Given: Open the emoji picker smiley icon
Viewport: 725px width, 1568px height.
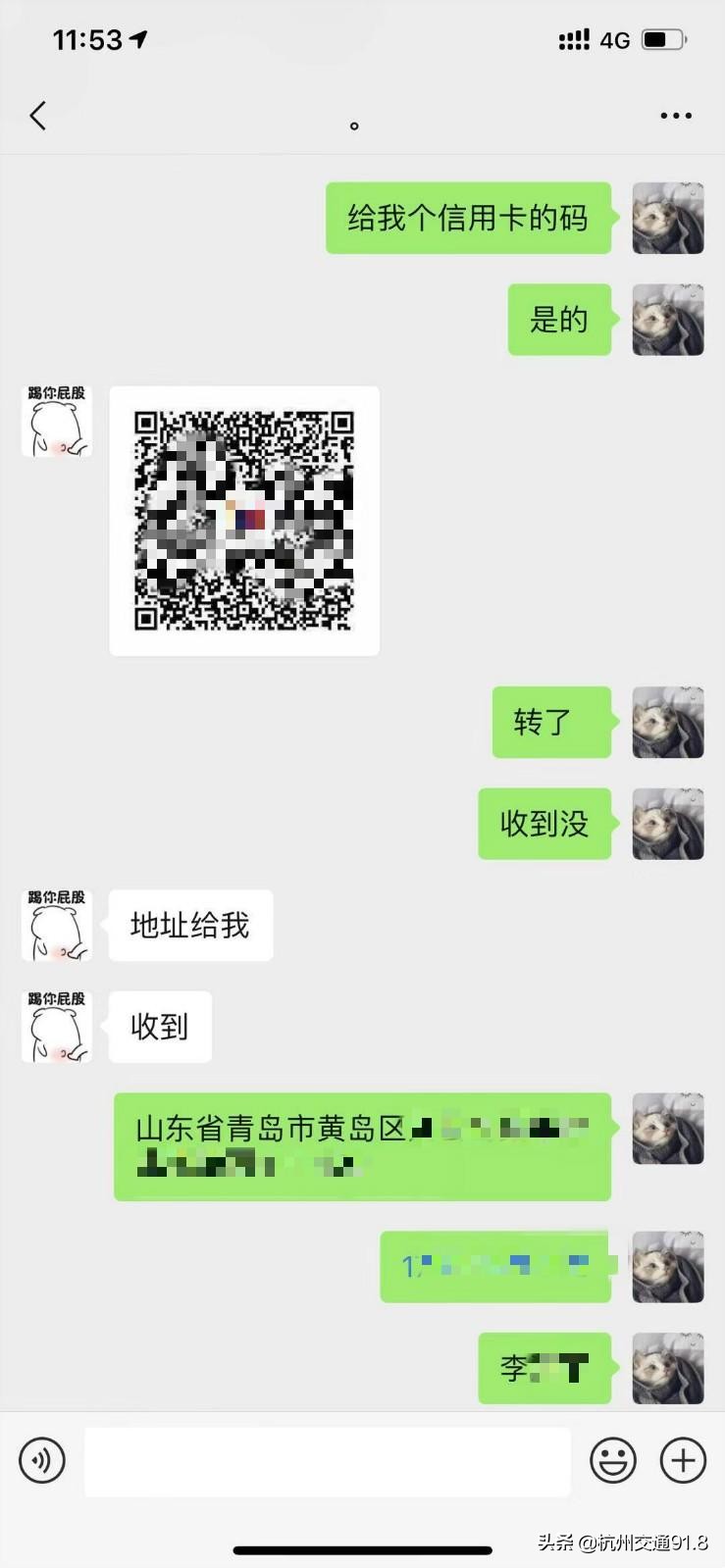Looking at the screenshot, I should (x=612, y=1460).
